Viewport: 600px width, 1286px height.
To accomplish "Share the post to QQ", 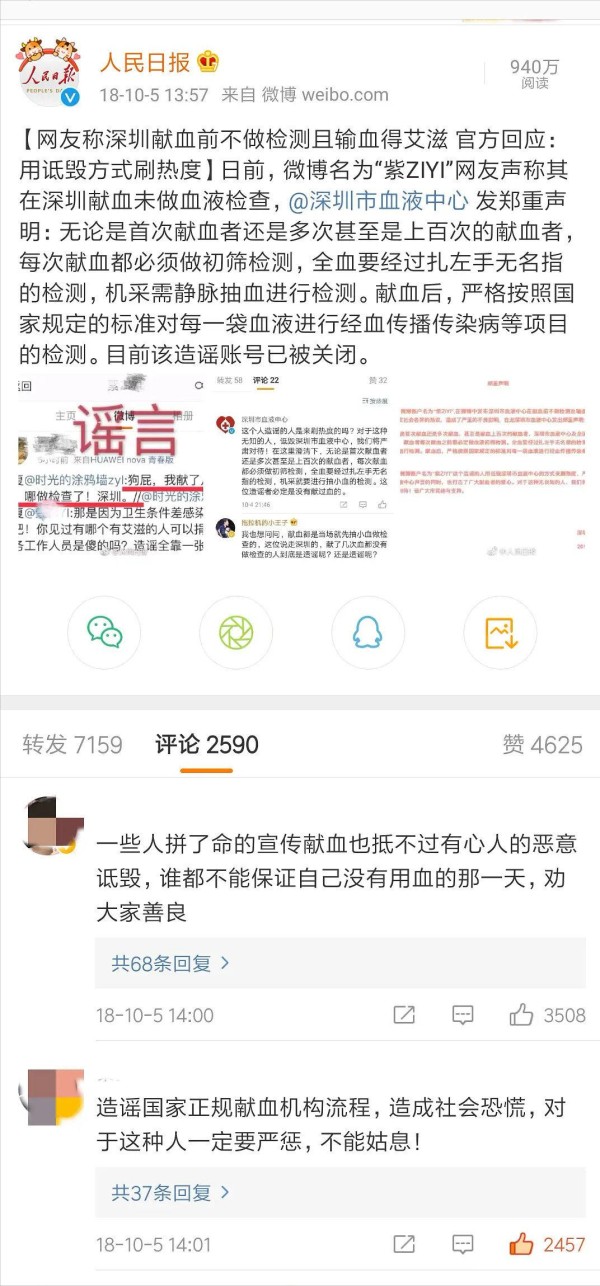I will (368, 632).
